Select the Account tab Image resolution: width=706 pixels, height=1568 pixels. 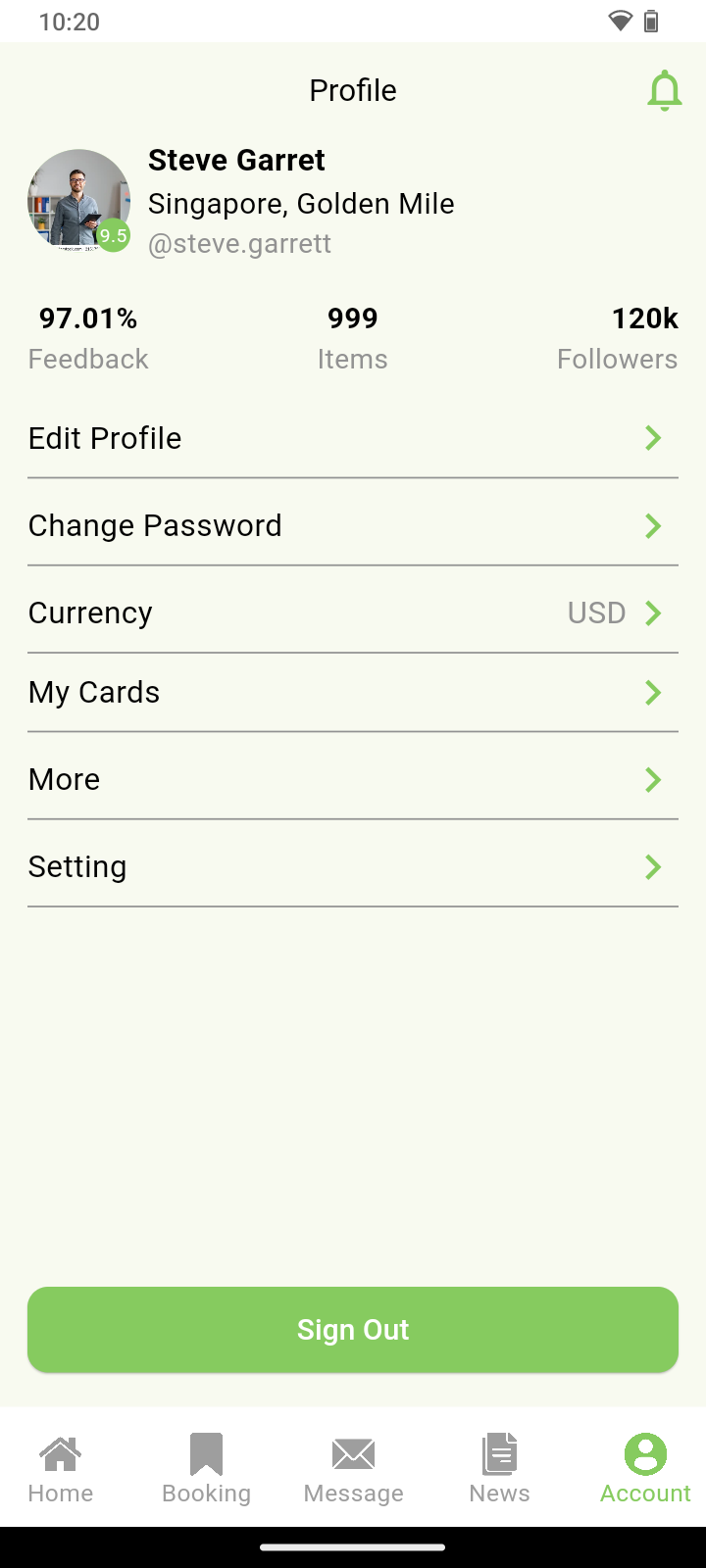click(645, 1467)
